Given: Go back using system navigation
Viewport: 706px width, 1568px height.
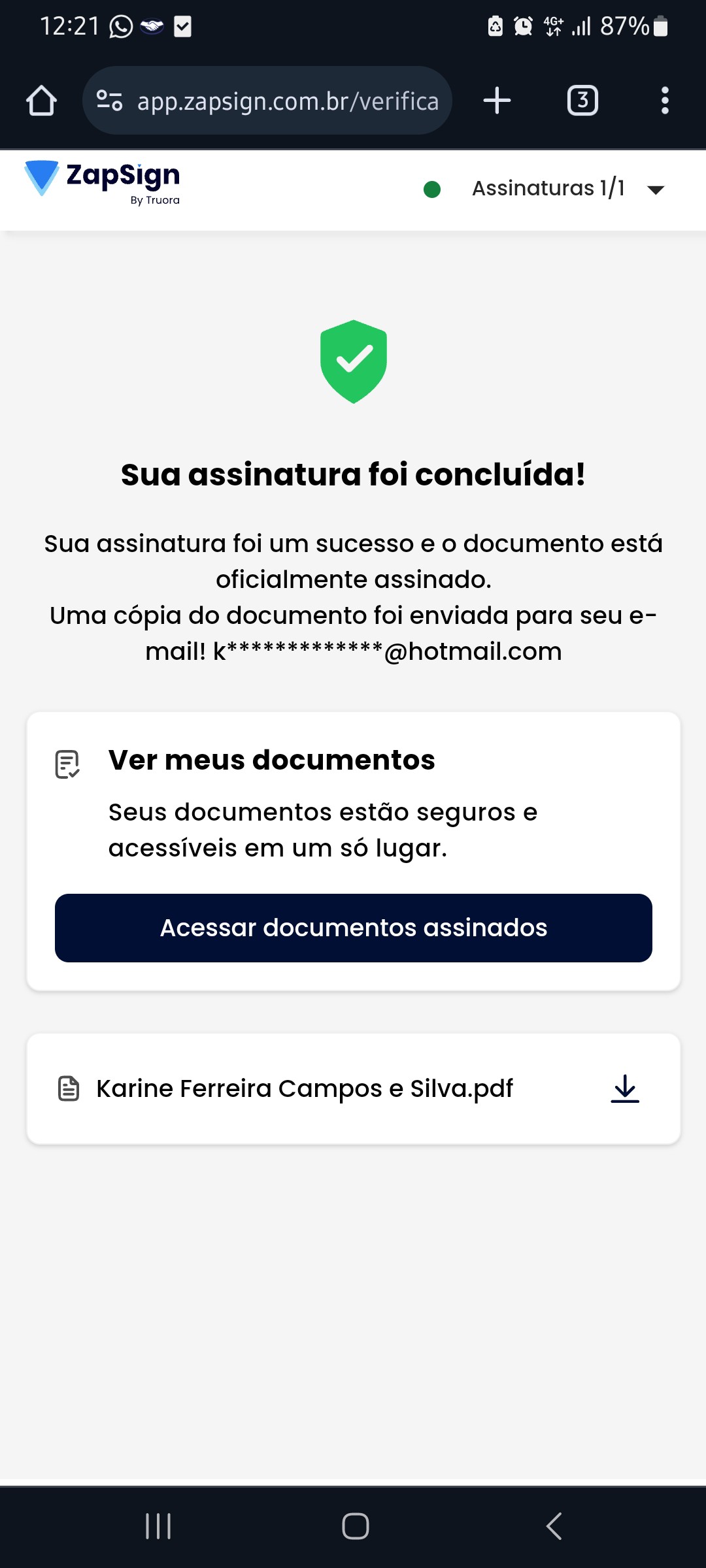Looking at the screenshot, I should pyautogui.click(x=554, y=1526).
